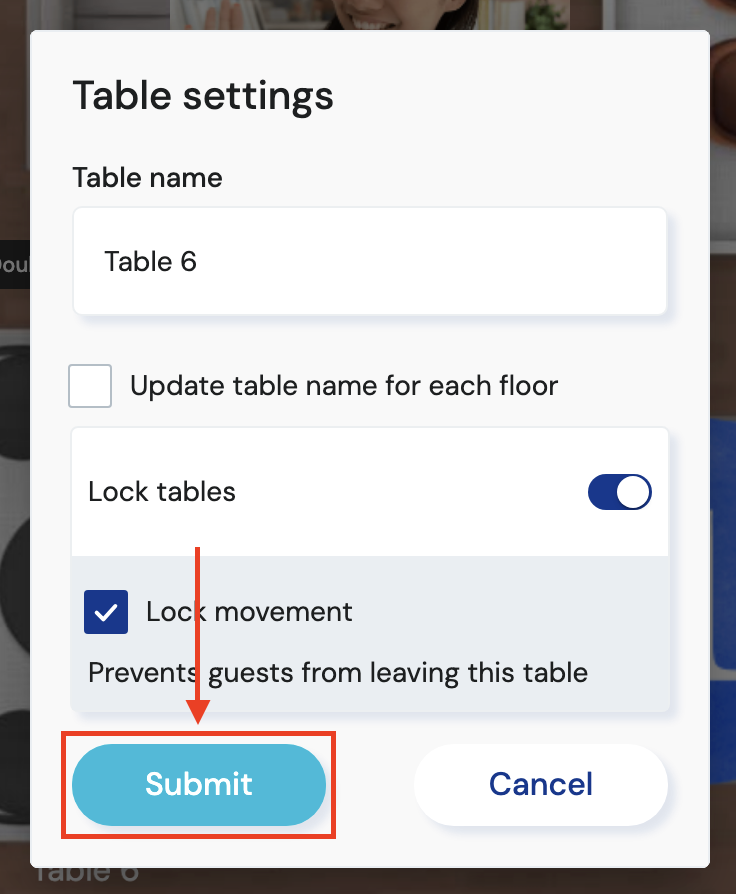
Task: Uncheck the Lock movement checkbox
Action: 106,612
